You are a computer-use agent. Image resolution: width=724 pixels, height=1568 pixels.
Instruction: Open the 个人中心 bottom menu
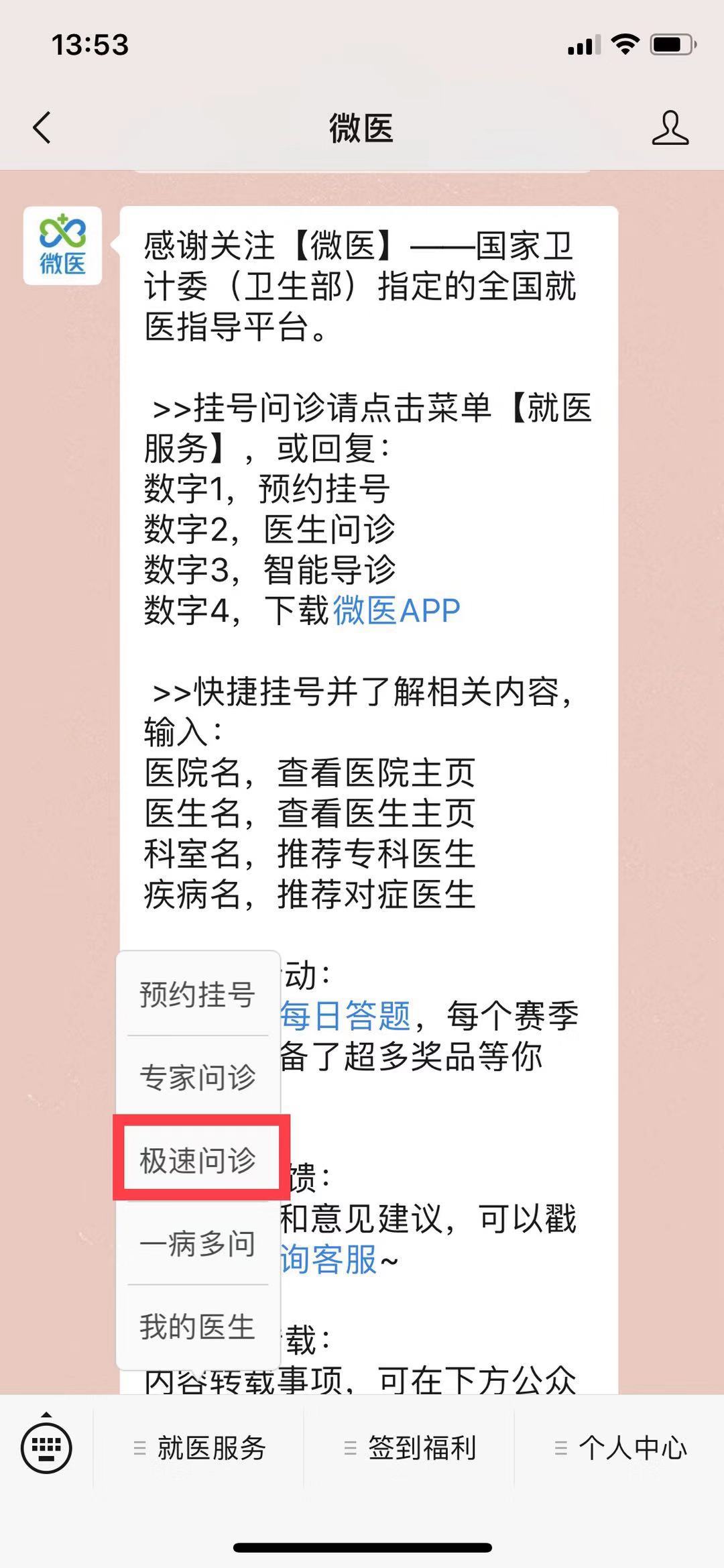(620, 1448)
